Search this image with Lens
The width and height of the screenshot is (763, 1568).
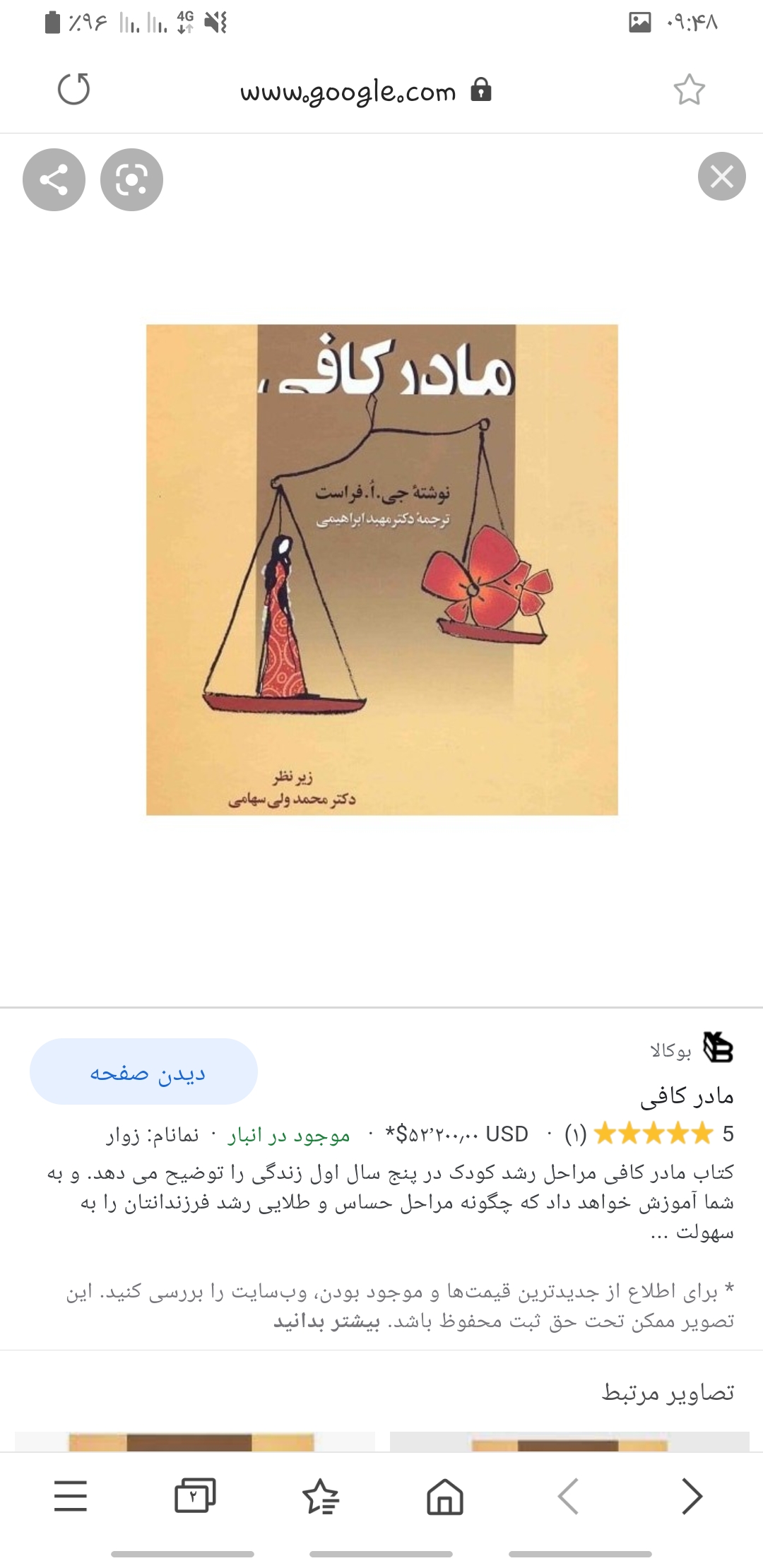click(131, 179)
